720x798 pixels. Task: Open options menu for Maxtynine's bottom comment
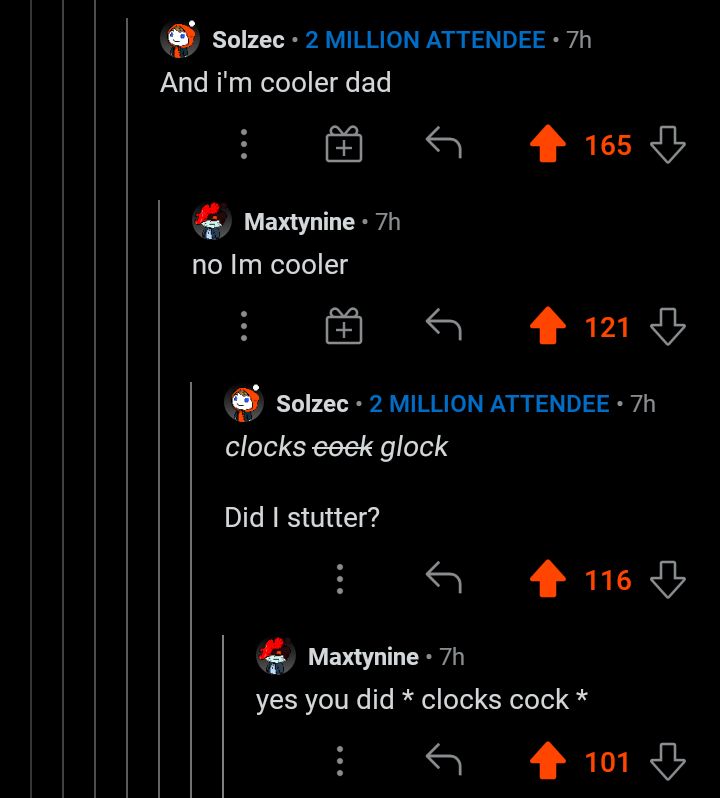click(x=340, y=760)
